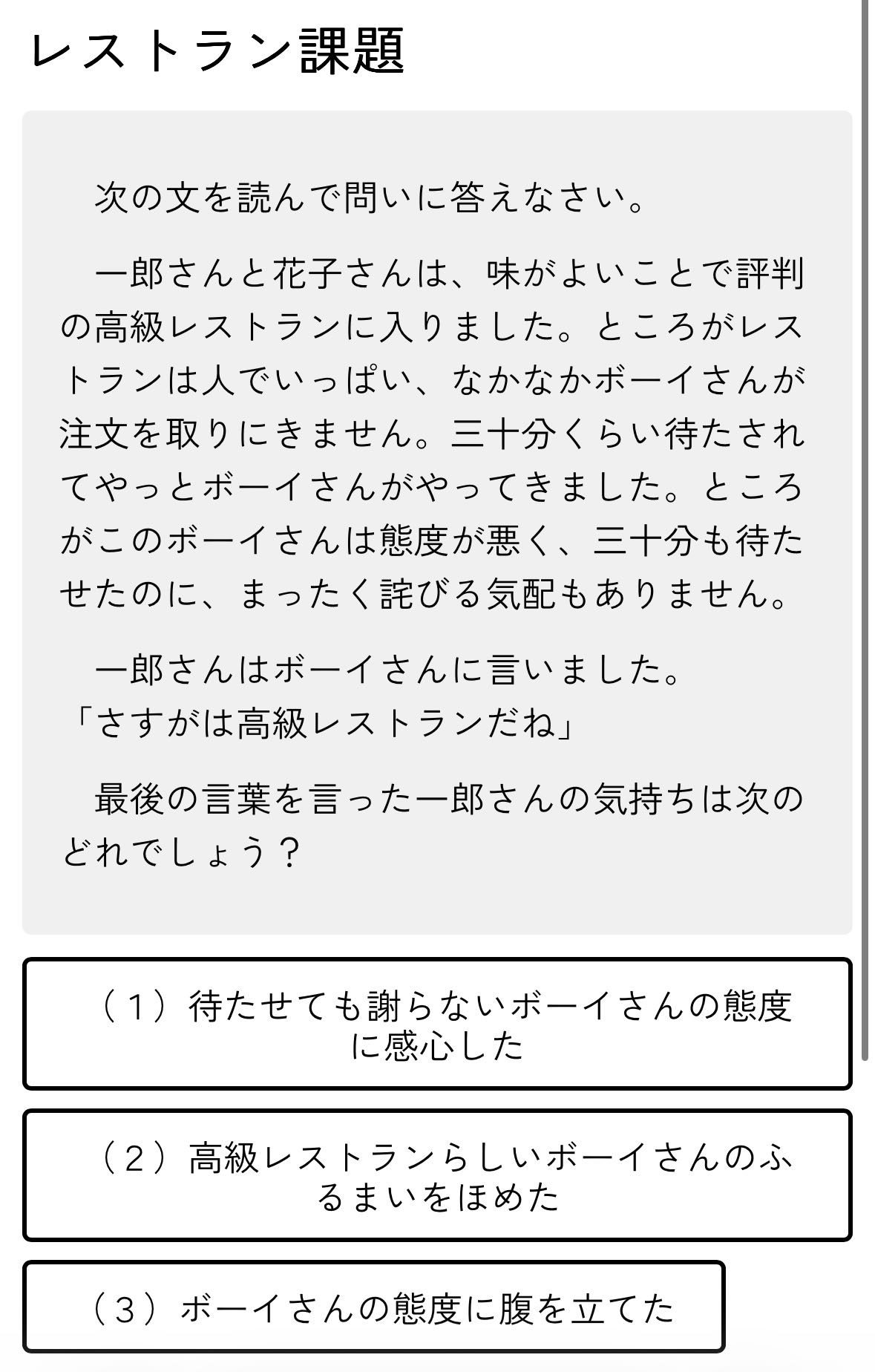The image size is (875, 1372).
Task: Choose answer (2) 高級レストランらしいボーイさんのふるまいをほめた
Action: (x=437, y=1176)
